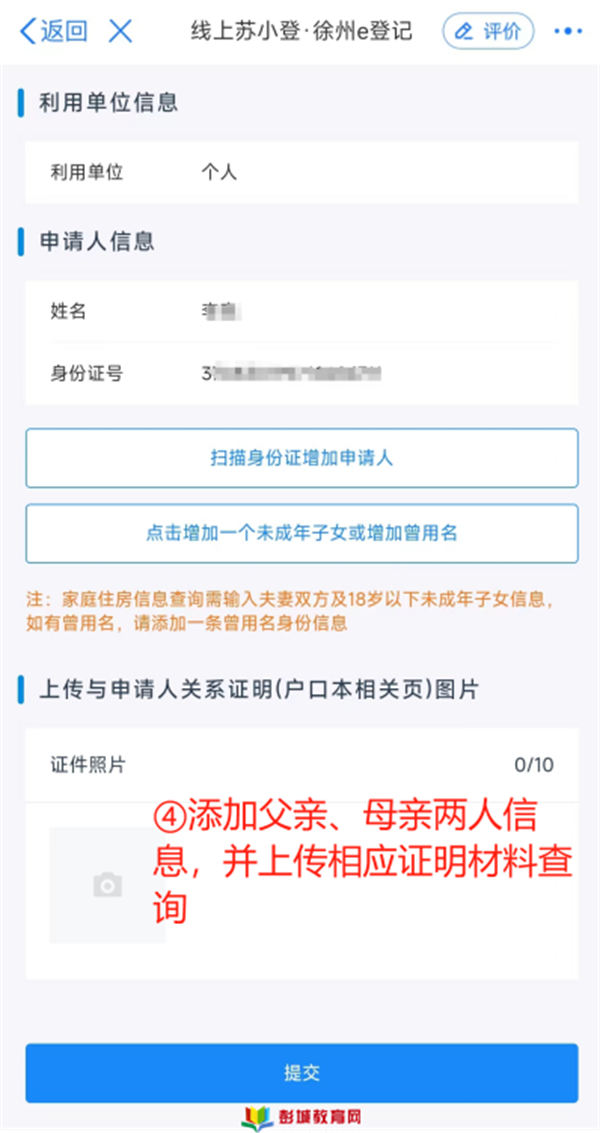The image size is (600, 1133).
Task: Close the mini program with the X icon
Action: click(120, 31)
